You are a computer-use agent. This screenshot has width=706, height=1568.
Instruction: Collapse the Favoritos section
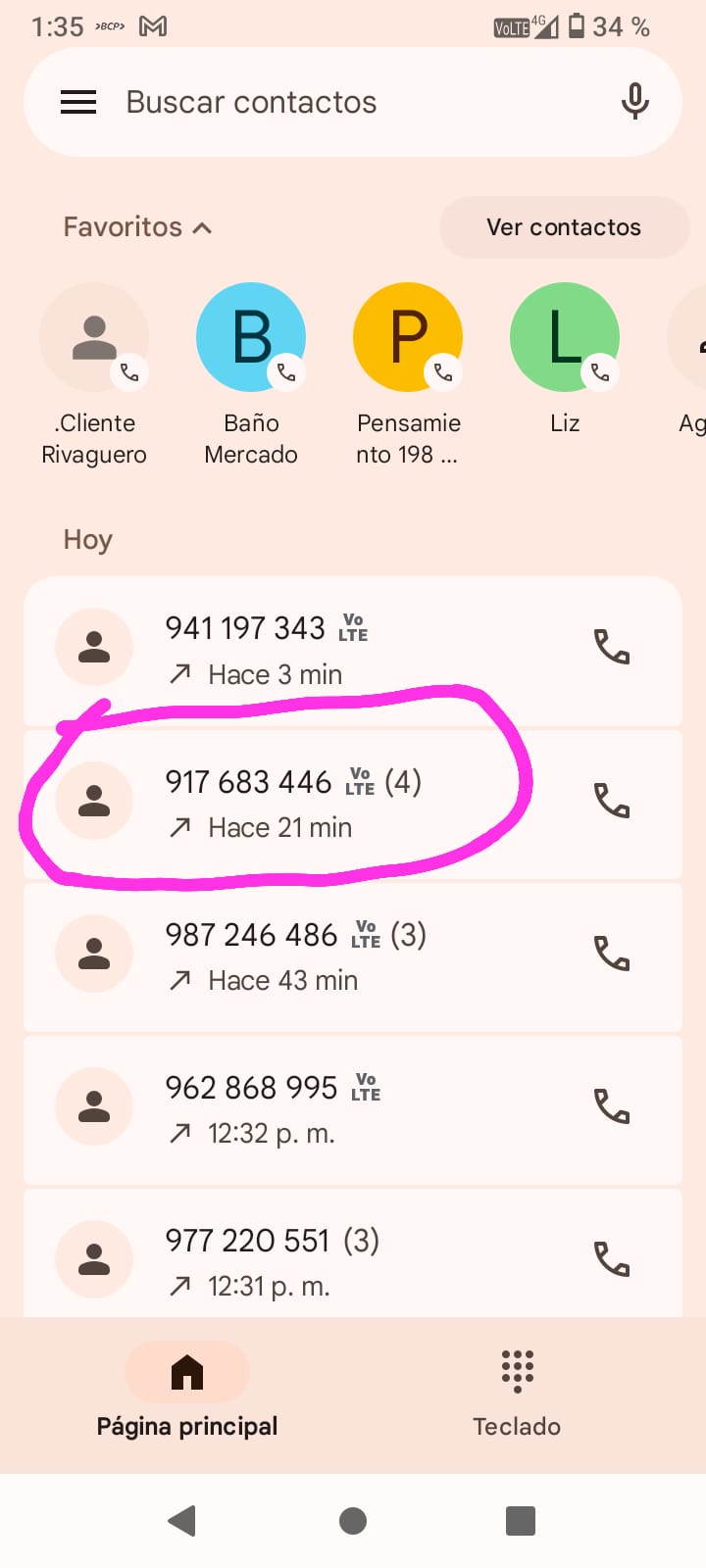[138, 227]
